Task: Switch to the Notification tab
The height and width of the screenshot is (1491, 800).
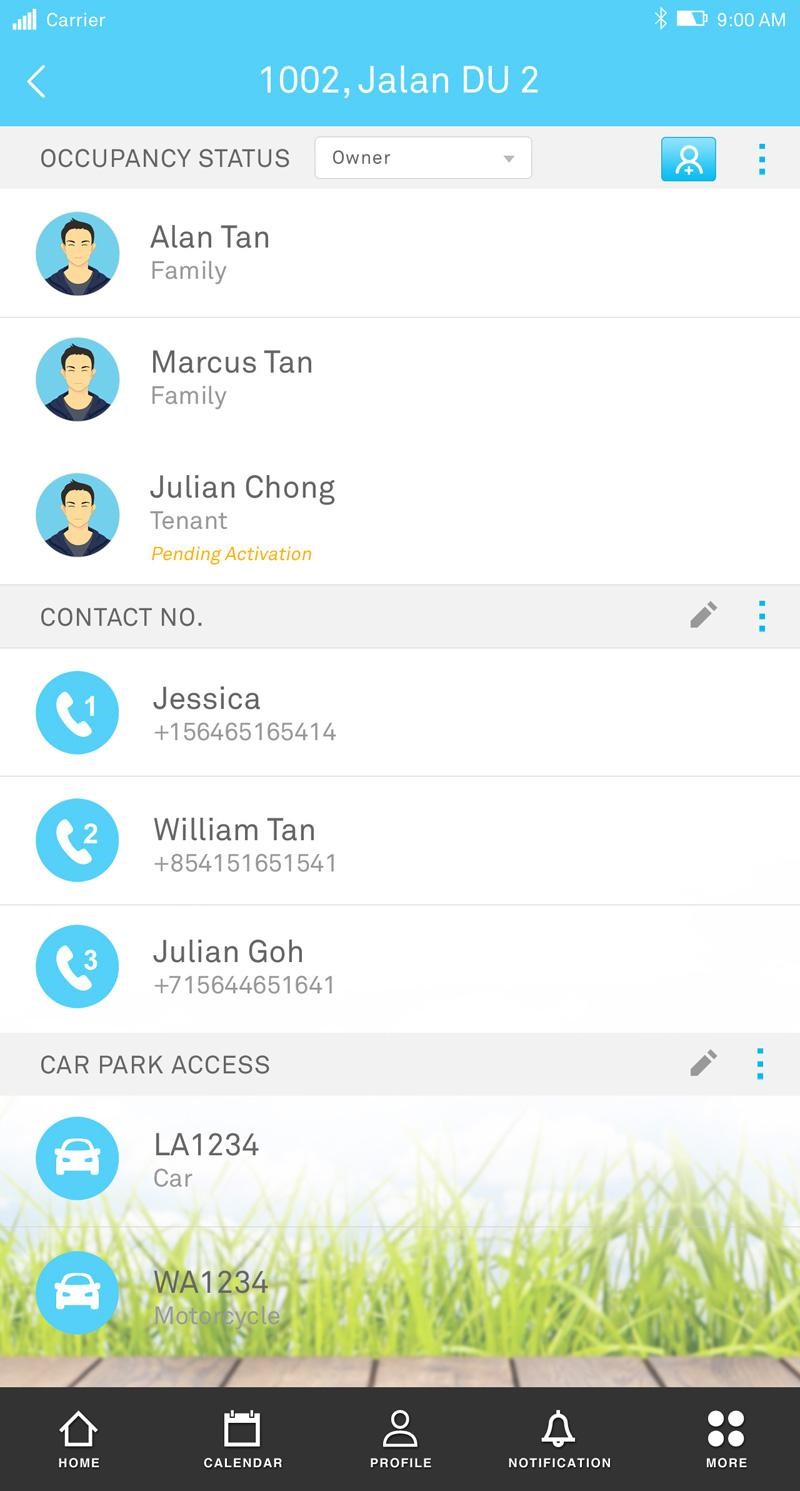Action: (x=559, y=1439)
